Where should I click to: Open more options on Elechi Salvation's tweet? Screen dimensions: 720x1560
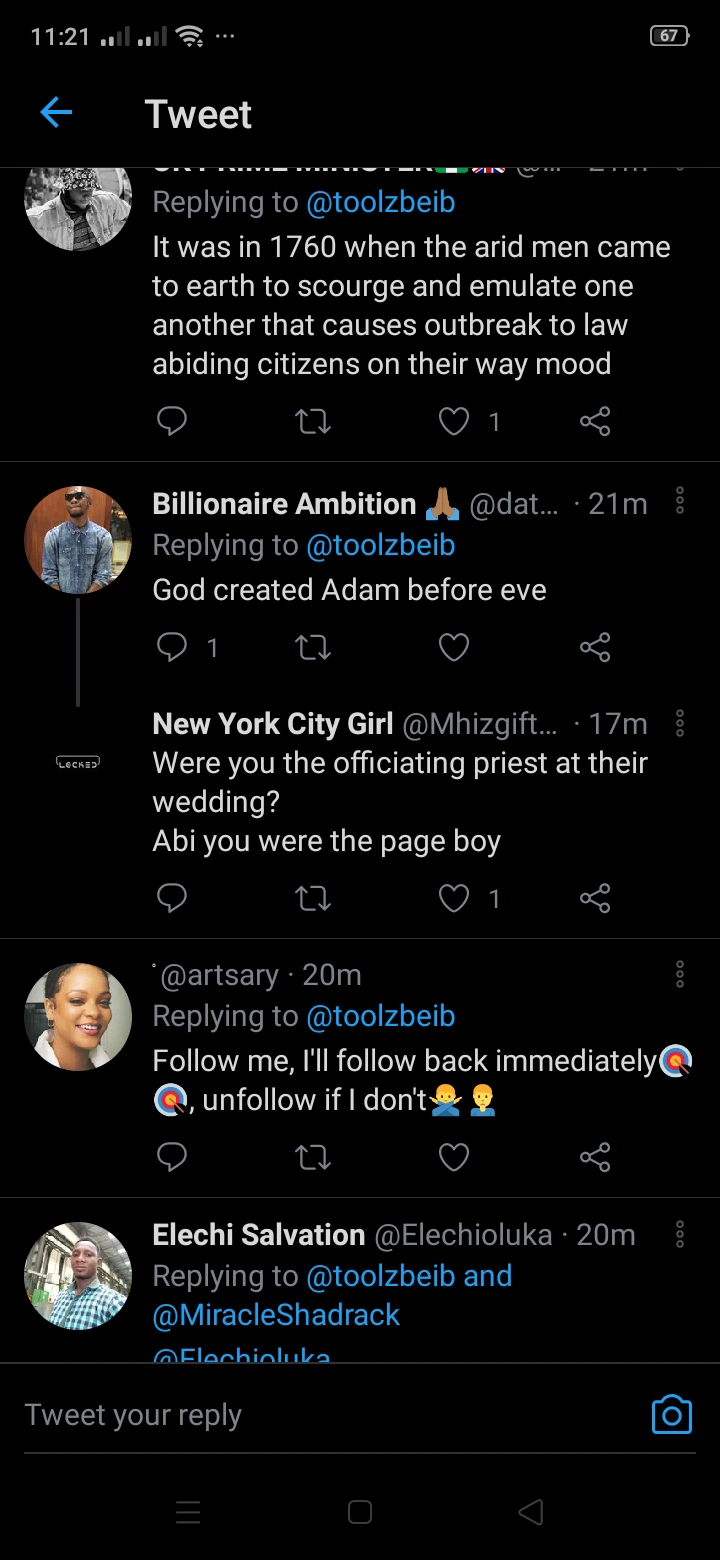(x=680, y=1234)
